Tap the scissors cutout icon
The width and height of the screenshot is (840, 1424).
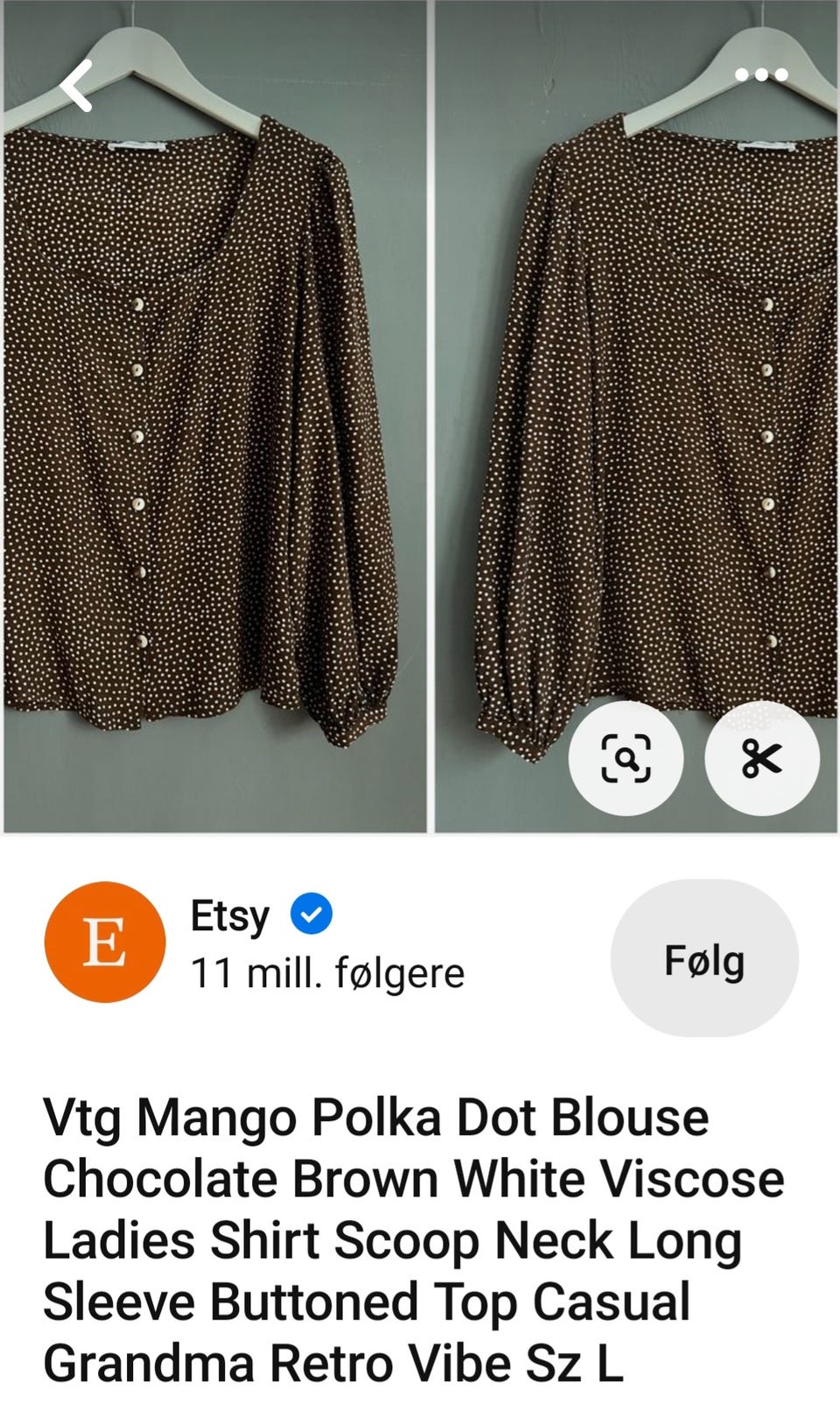(x=761, y=758)
